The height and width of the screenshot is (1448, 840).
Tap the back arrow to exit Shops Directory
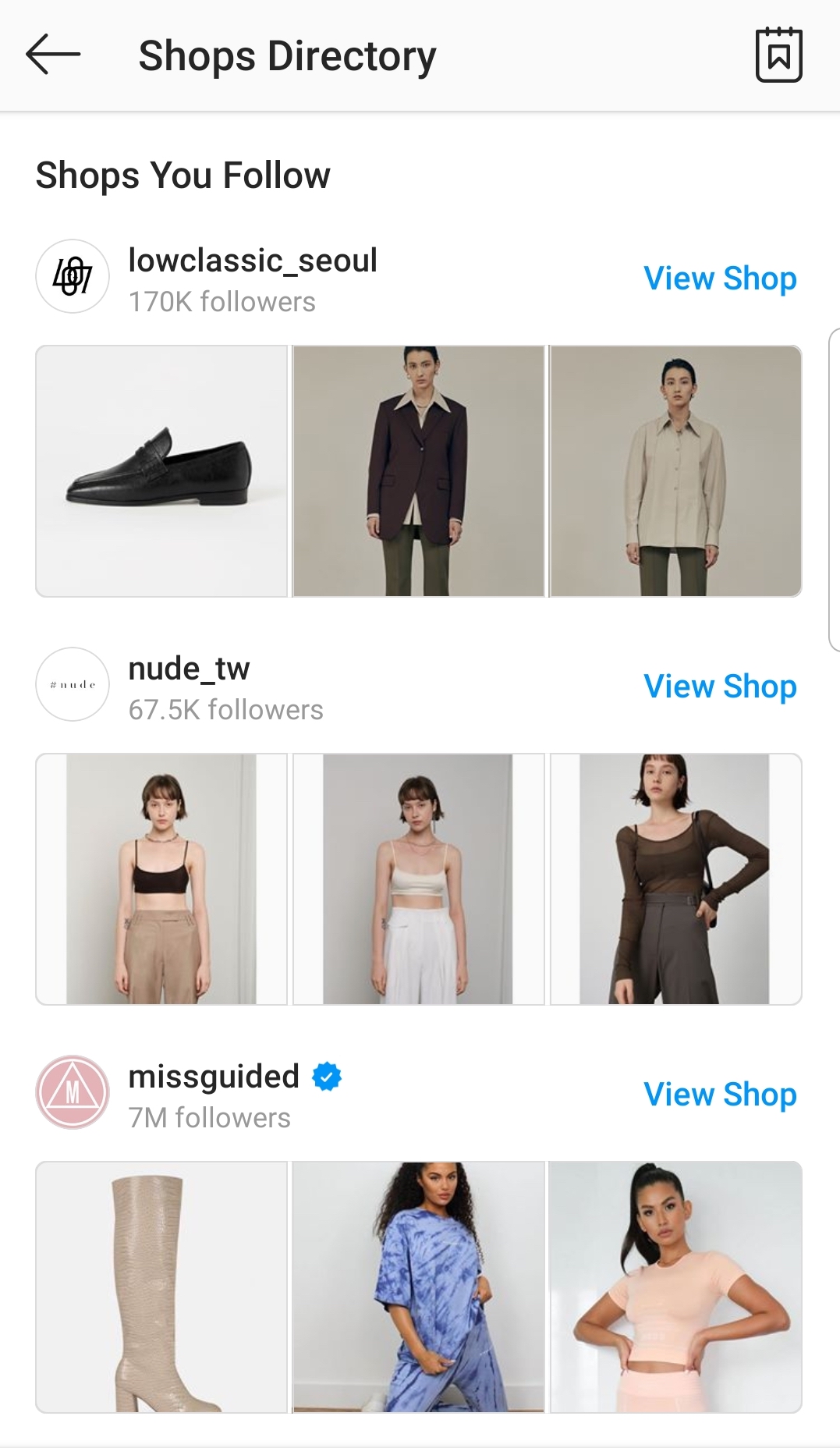point(52,55)
